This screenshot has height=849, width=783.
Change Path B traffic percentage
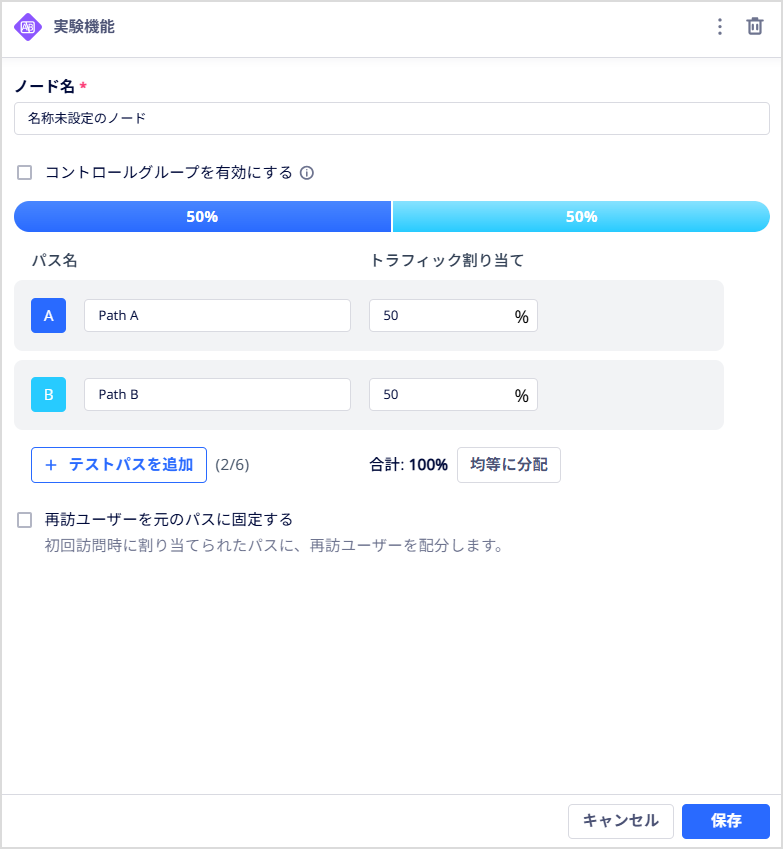point(440,394)
